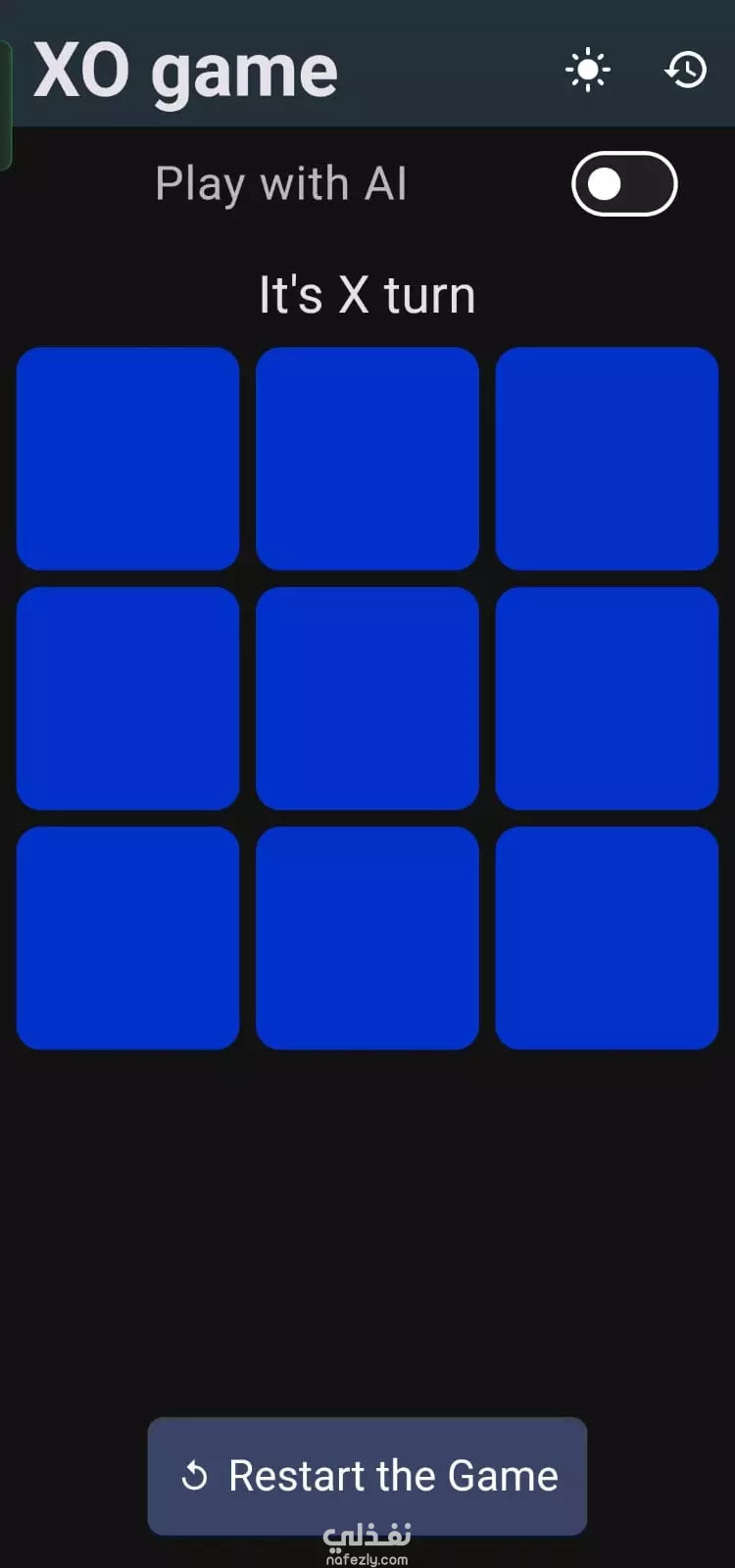This screenshot has width=735, height=1568.
Task: Mark the top-left board cell
Action: pyautogui.click(x=128, y=459)
